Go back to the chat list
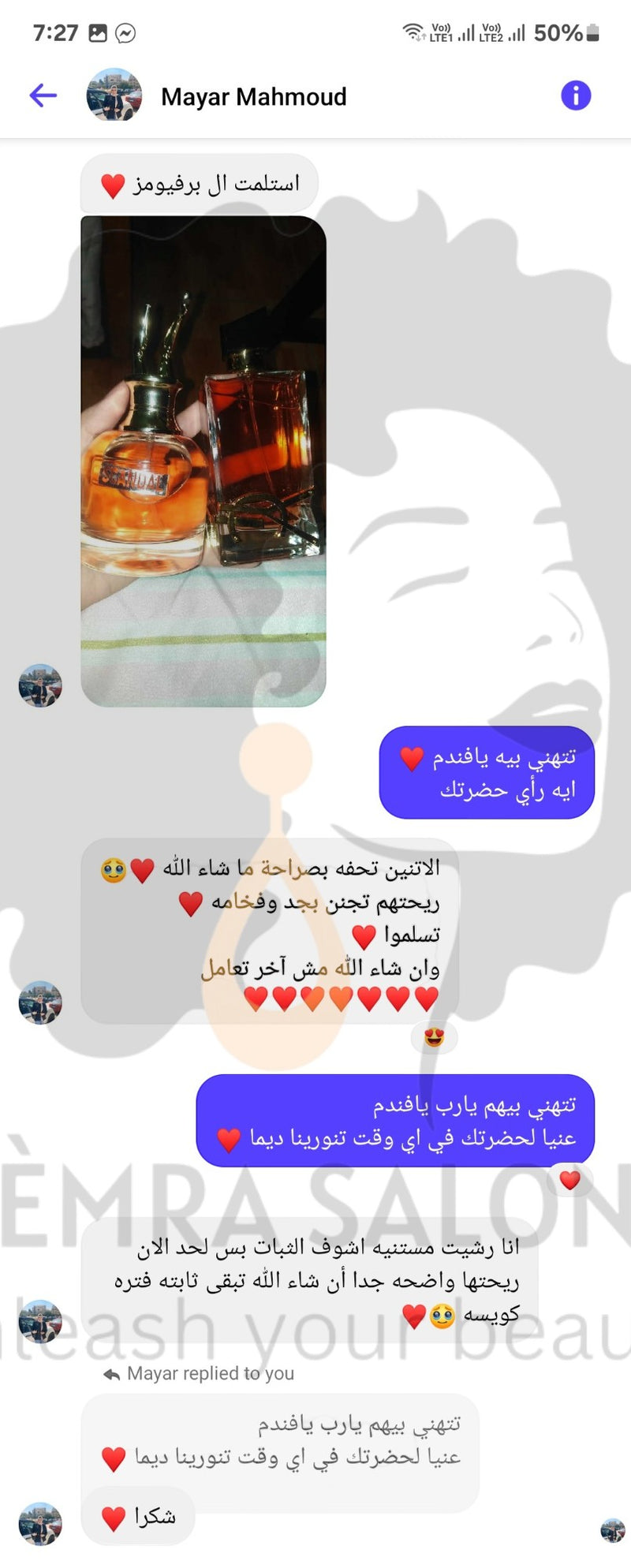The width and height of the screenshot is (631, 1568). [43, 96]
